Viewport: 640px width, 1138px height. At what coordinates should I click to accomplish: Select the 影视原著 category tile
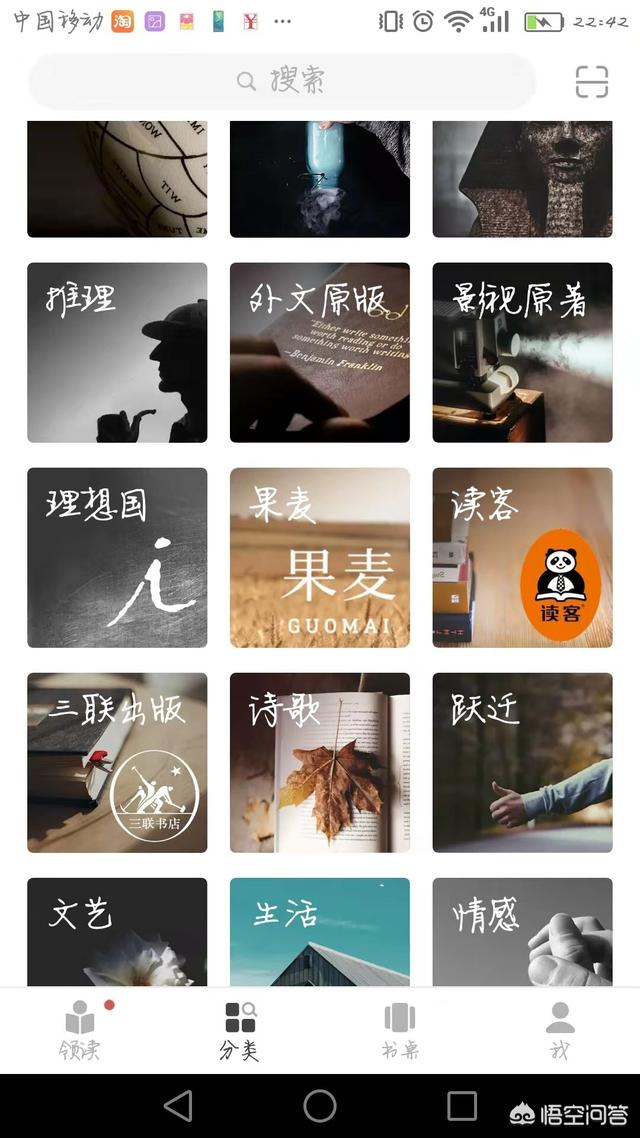[x=522, y=352]
